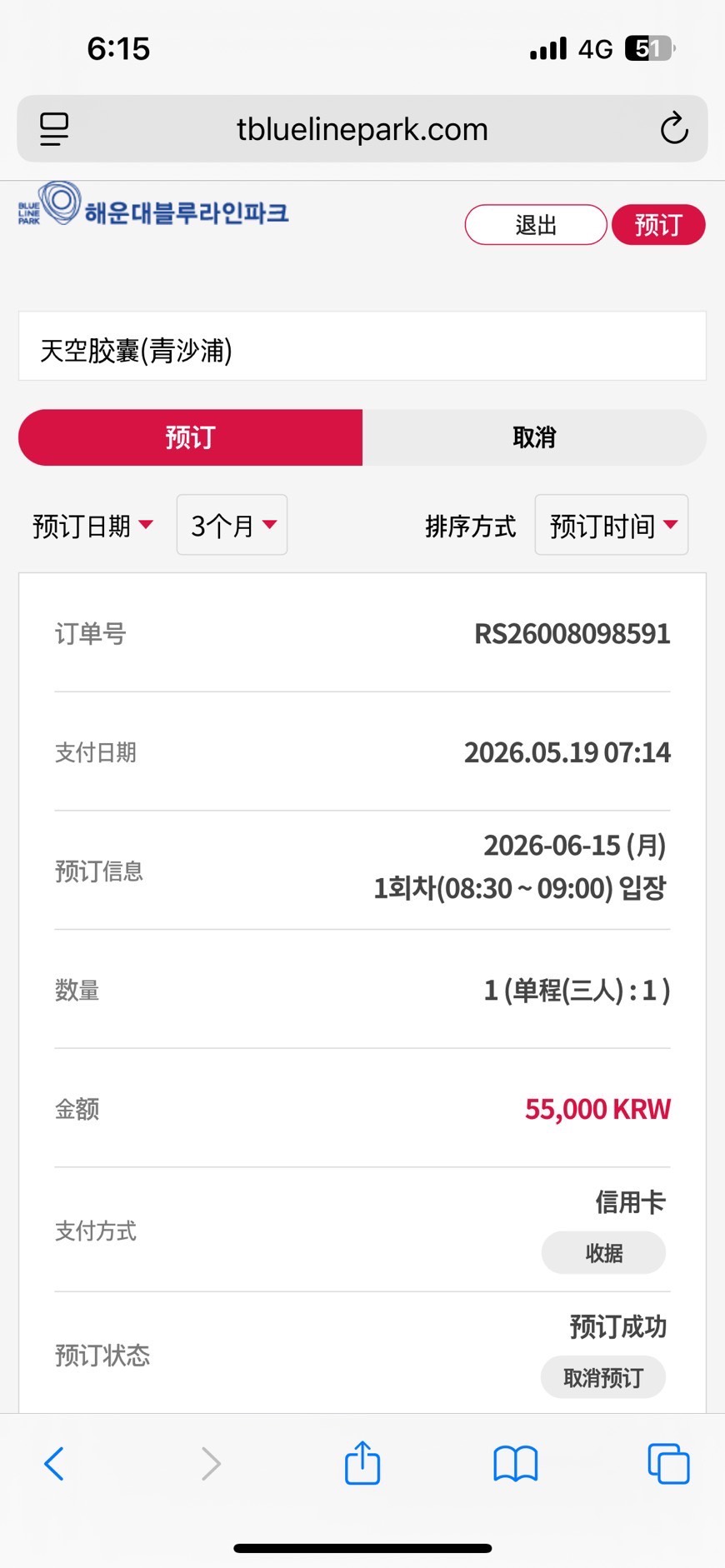
Task: Open the 预订时间 sort order dropdown
Action: 612,525
